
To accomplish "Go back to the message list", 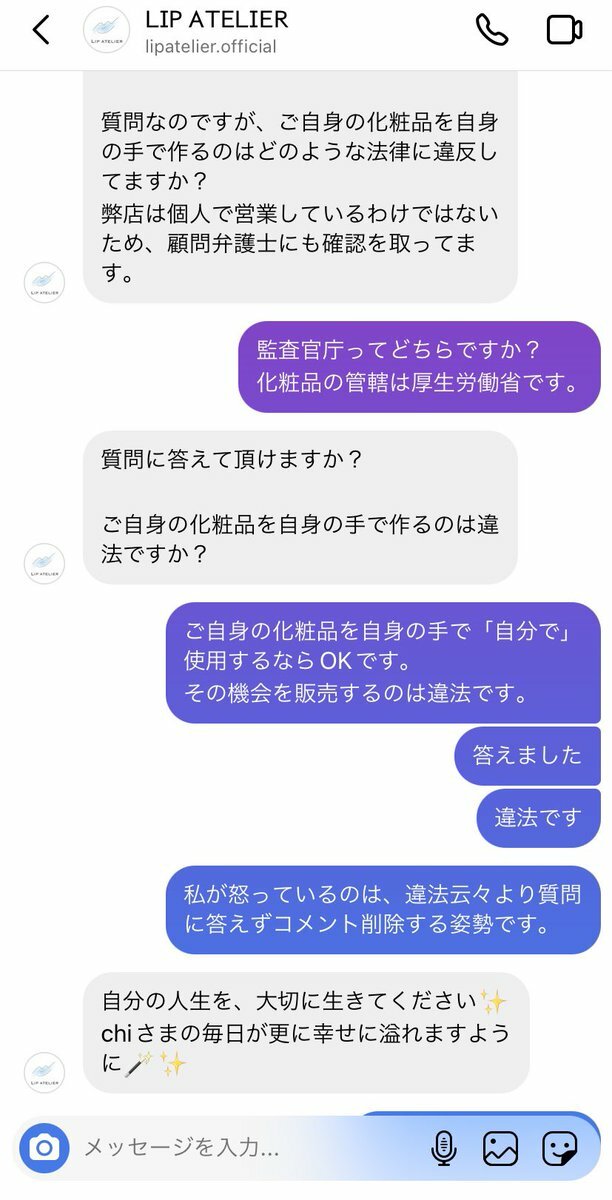I will click(x=41, y=30).
